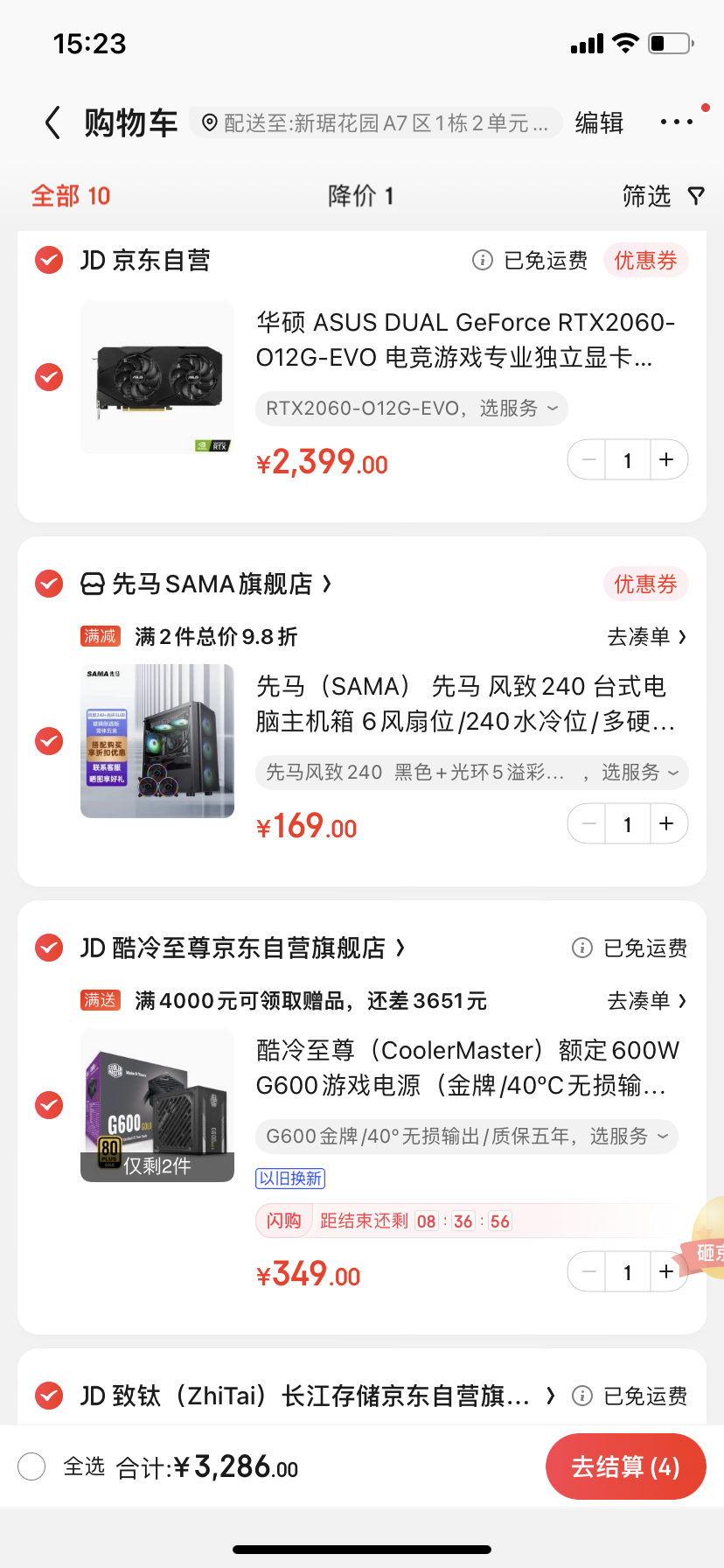This screenshot has width=724, height=1568.
Task: Go back from the shopping cart
Action: click(53, 123)
